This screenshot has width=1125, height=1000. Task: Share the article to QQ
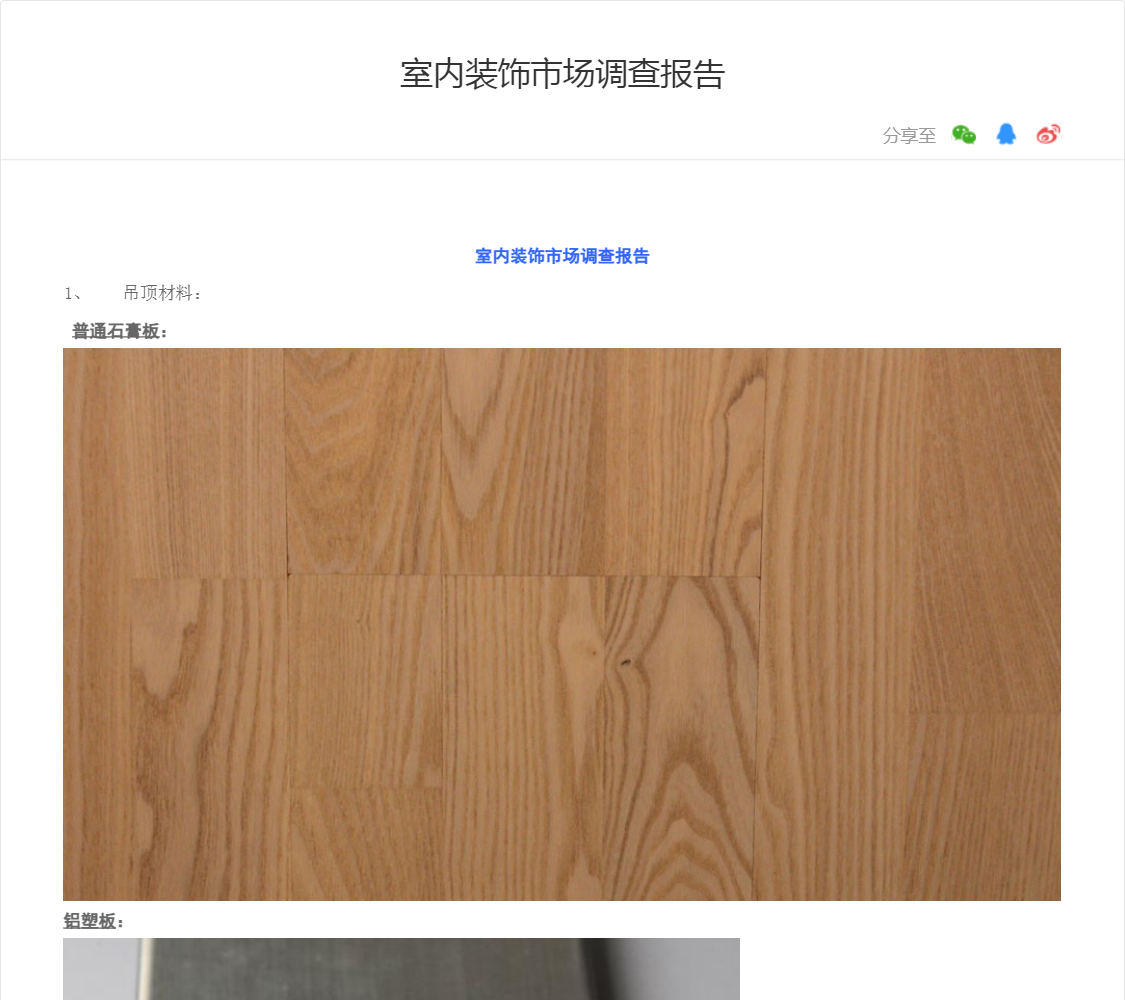point(1006,135)
